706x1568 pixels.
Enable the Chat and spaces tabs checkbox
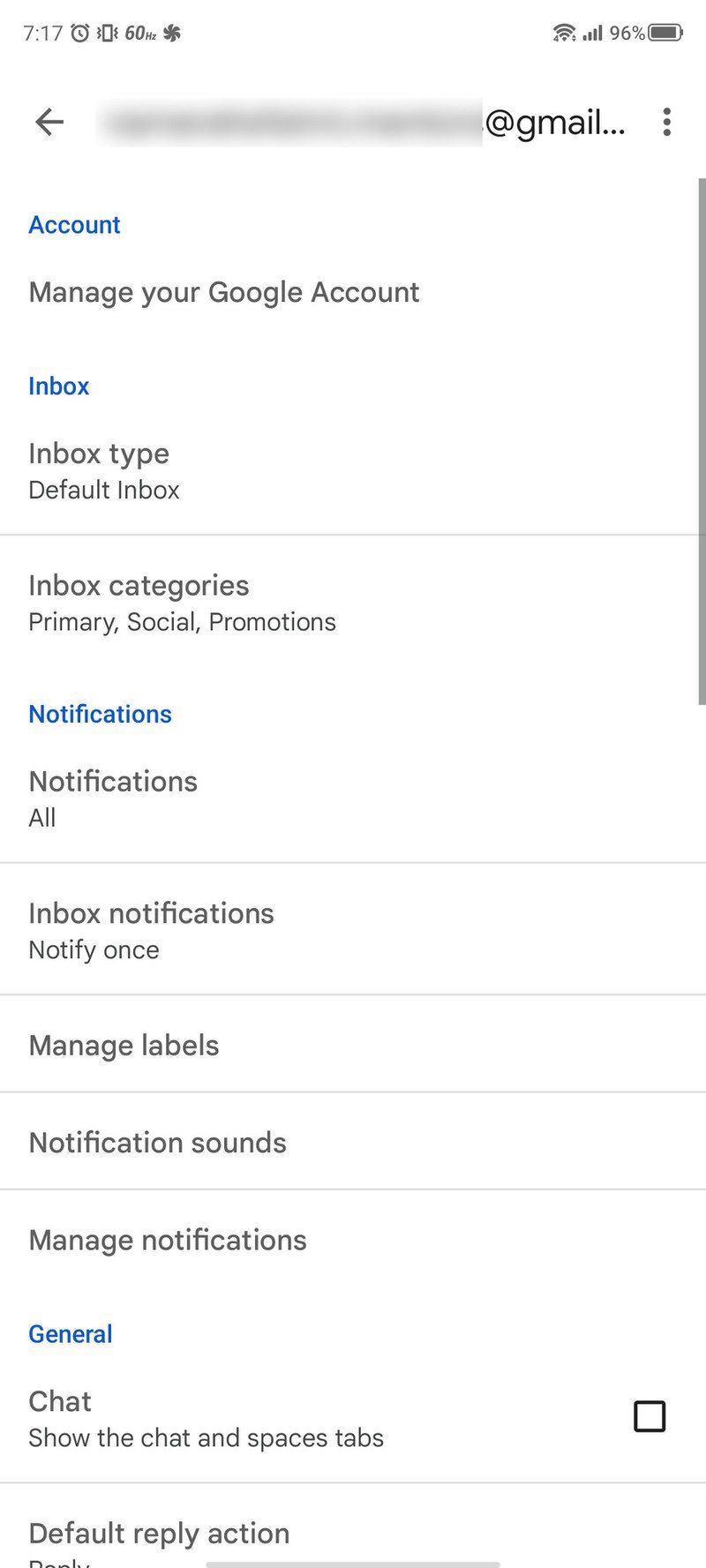650,1417
